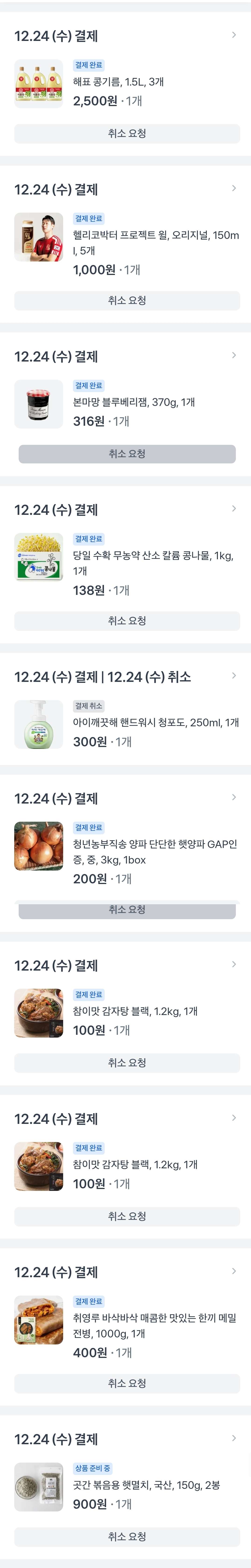Screen dimensions: 251x1568
Task: Request cancellation of 곳간 볶음용 햇멸치
Action: [x=127, y=1536]
